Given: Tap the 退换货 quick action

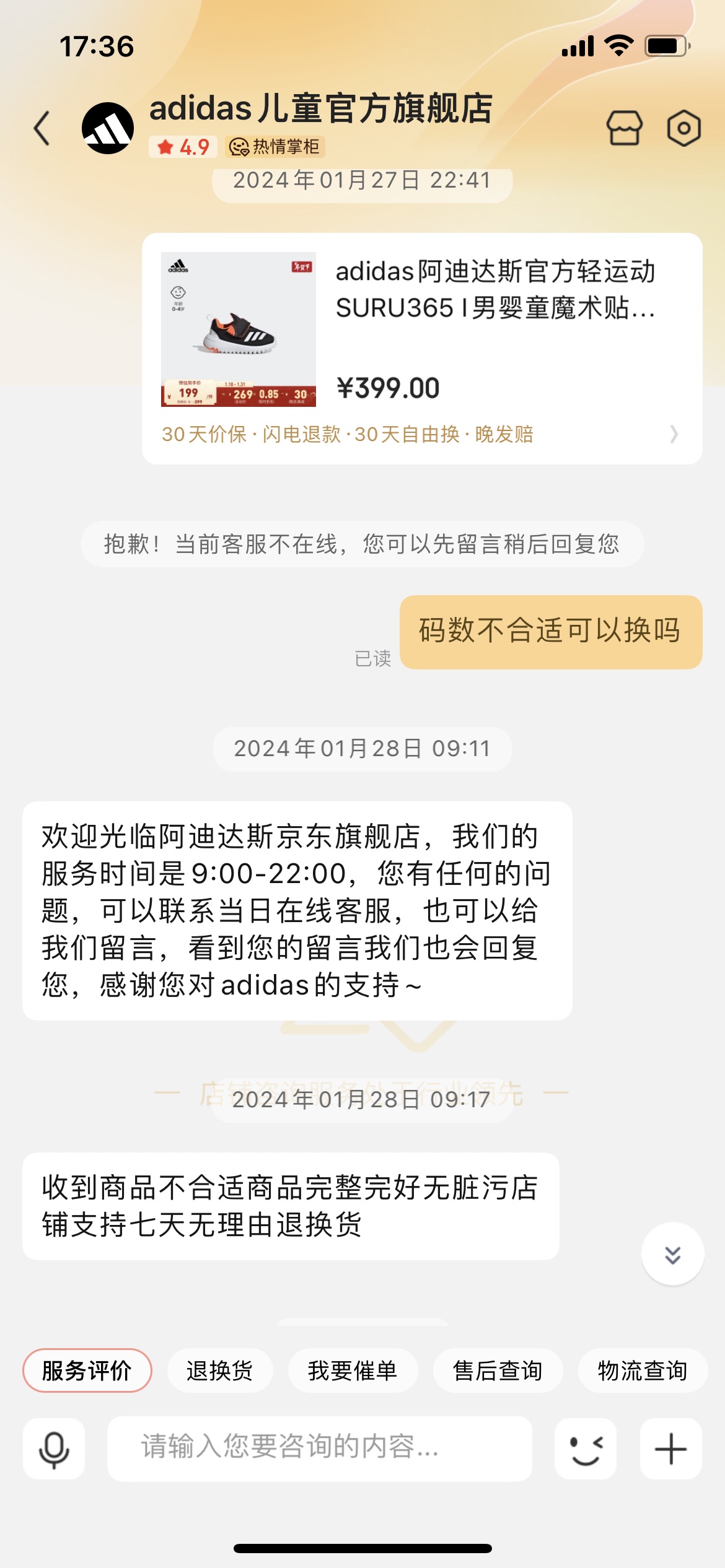Looking at the screenshot, I should (x=219, y=1370).
